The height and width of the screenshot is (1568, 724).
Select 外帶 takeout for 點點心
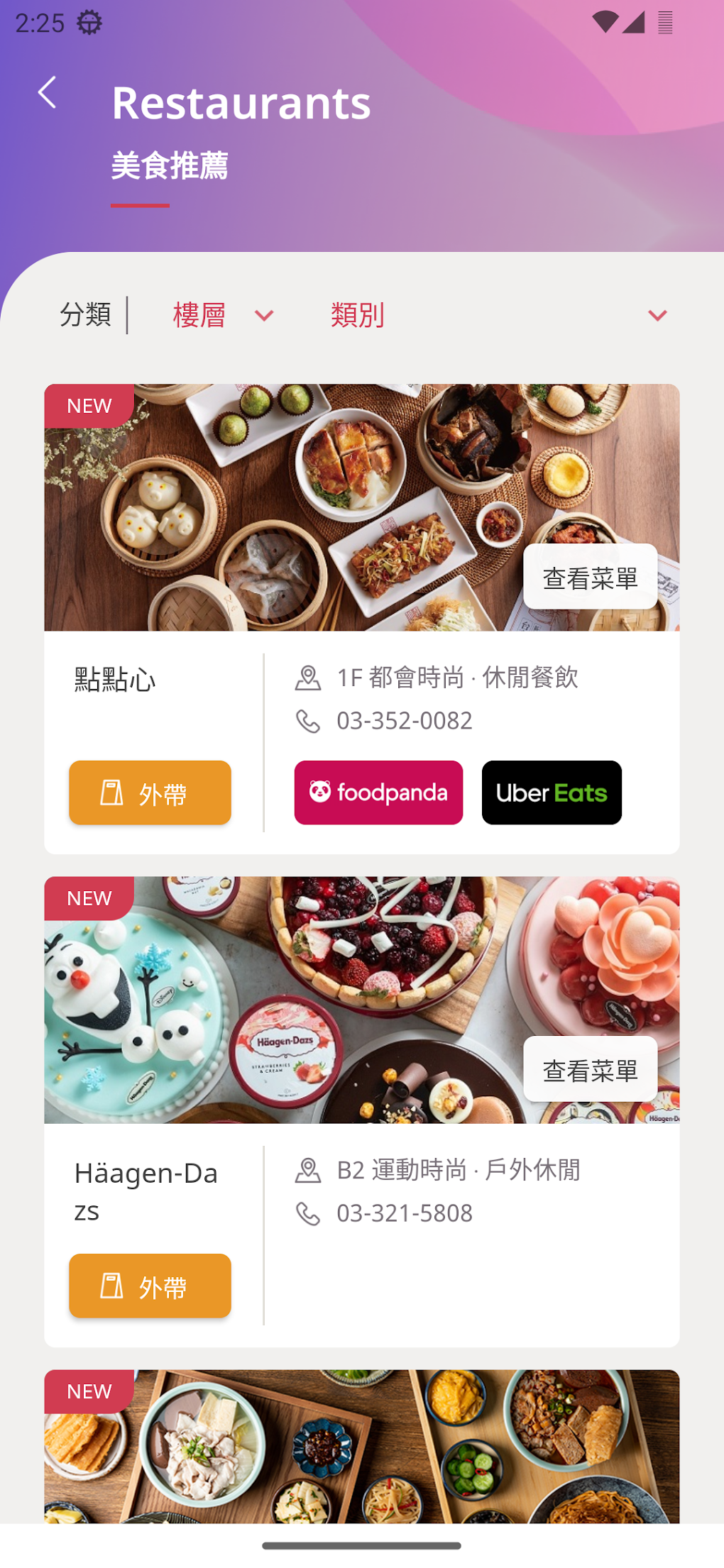pos(150,793)
